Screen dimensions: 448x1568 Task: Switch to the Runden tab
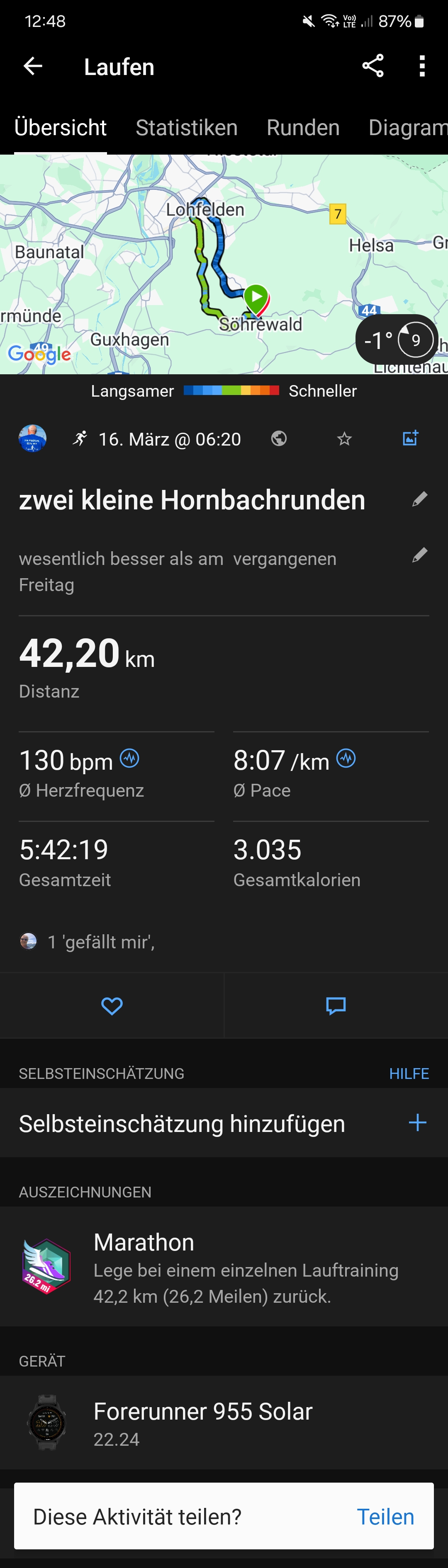[x=303, y=128]
